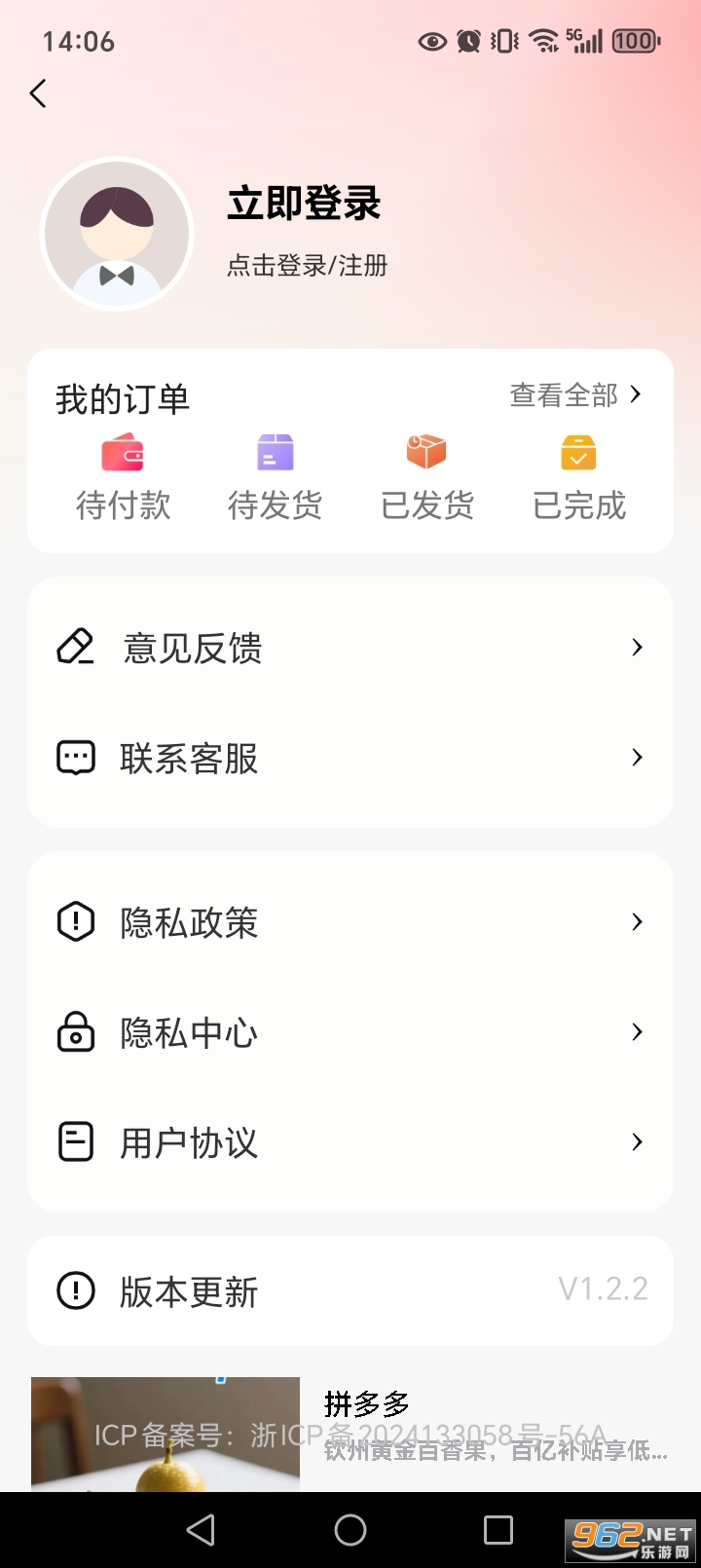The width and height of the screenshot is (701, 1568).
Task: Open the profile avatar image
Action: (x=116, y=234)
